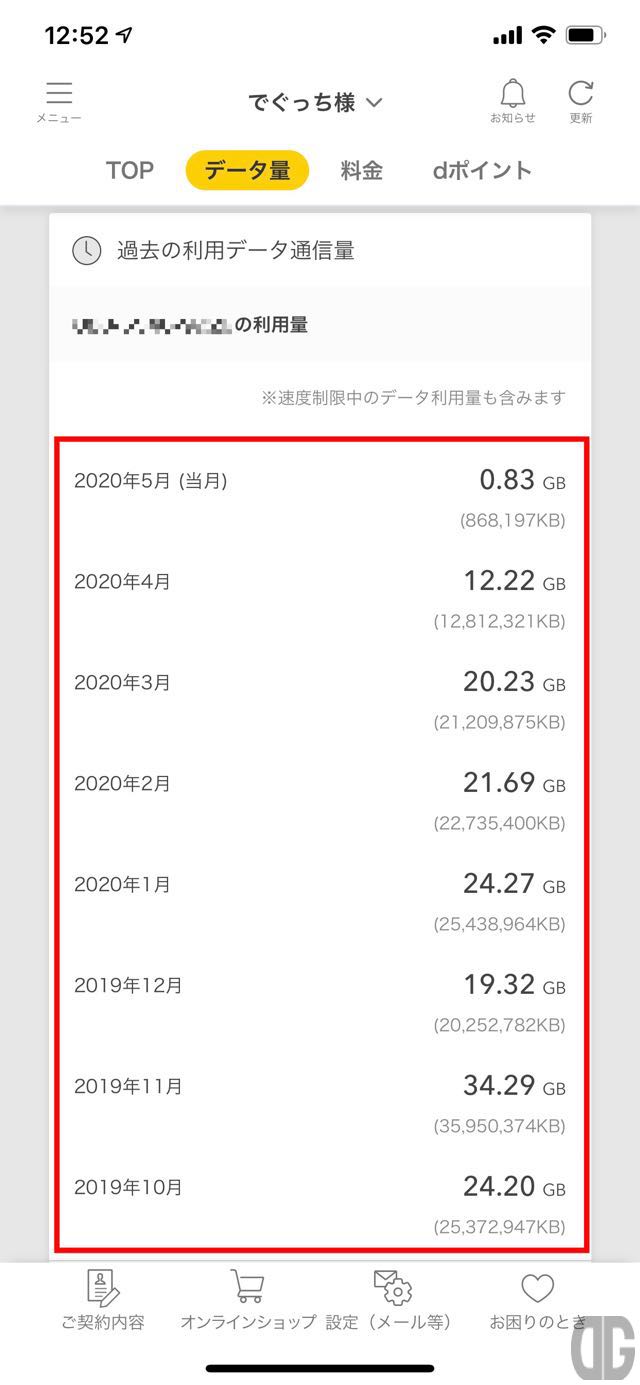This screenshot has width=640, height=1385.
Task: Open the メニュー hamburger menu
Action: [59, 102]
